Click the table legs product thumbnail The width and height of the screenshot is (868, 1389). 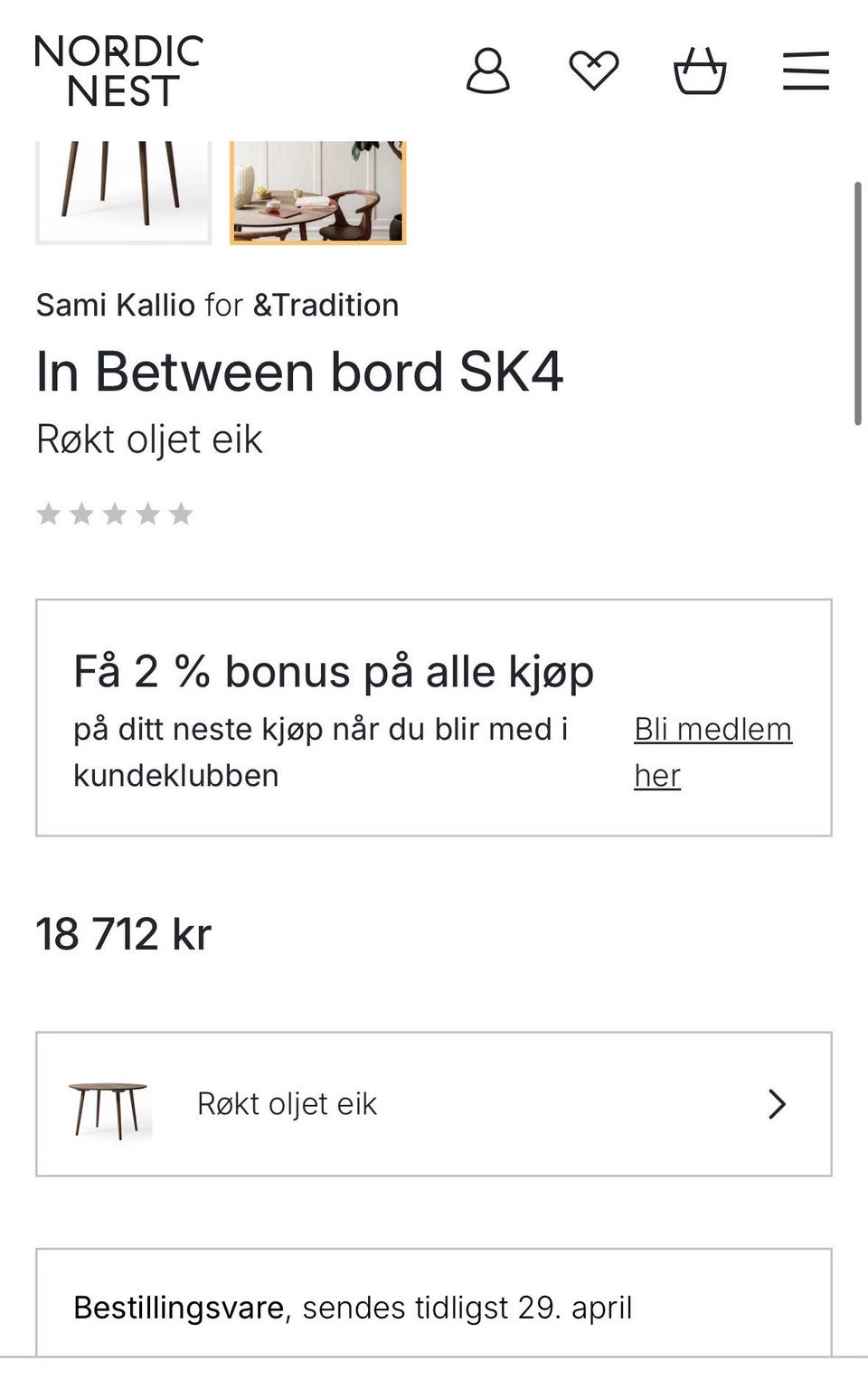pyautogui.click(x=124, y=191)
